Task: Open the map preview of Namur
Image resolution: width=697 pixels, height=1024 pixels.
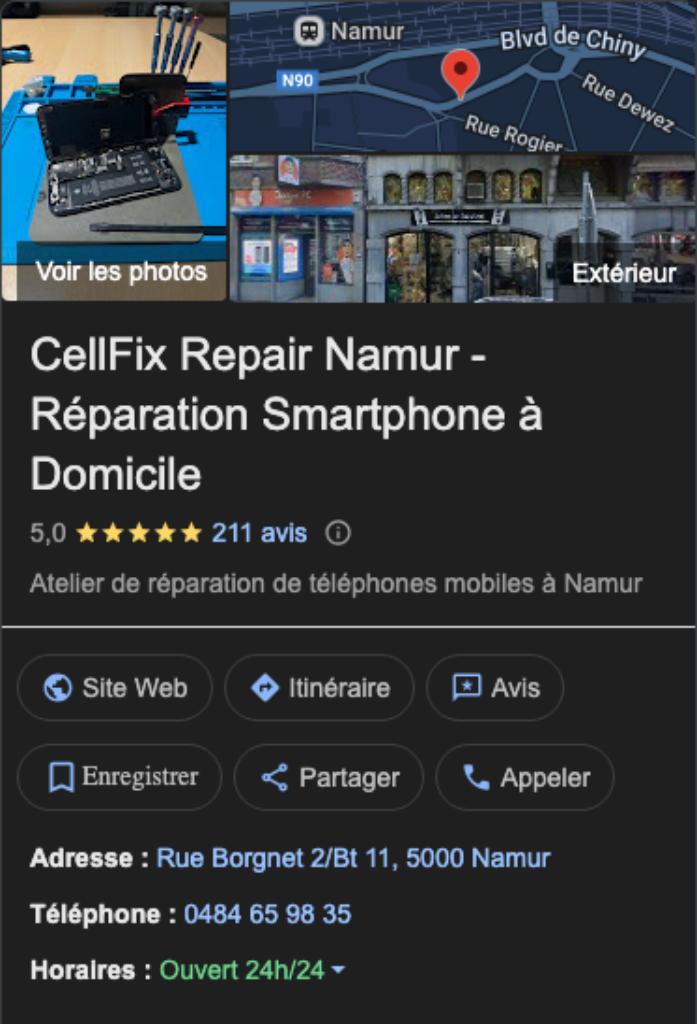Action: pos(462,76)
